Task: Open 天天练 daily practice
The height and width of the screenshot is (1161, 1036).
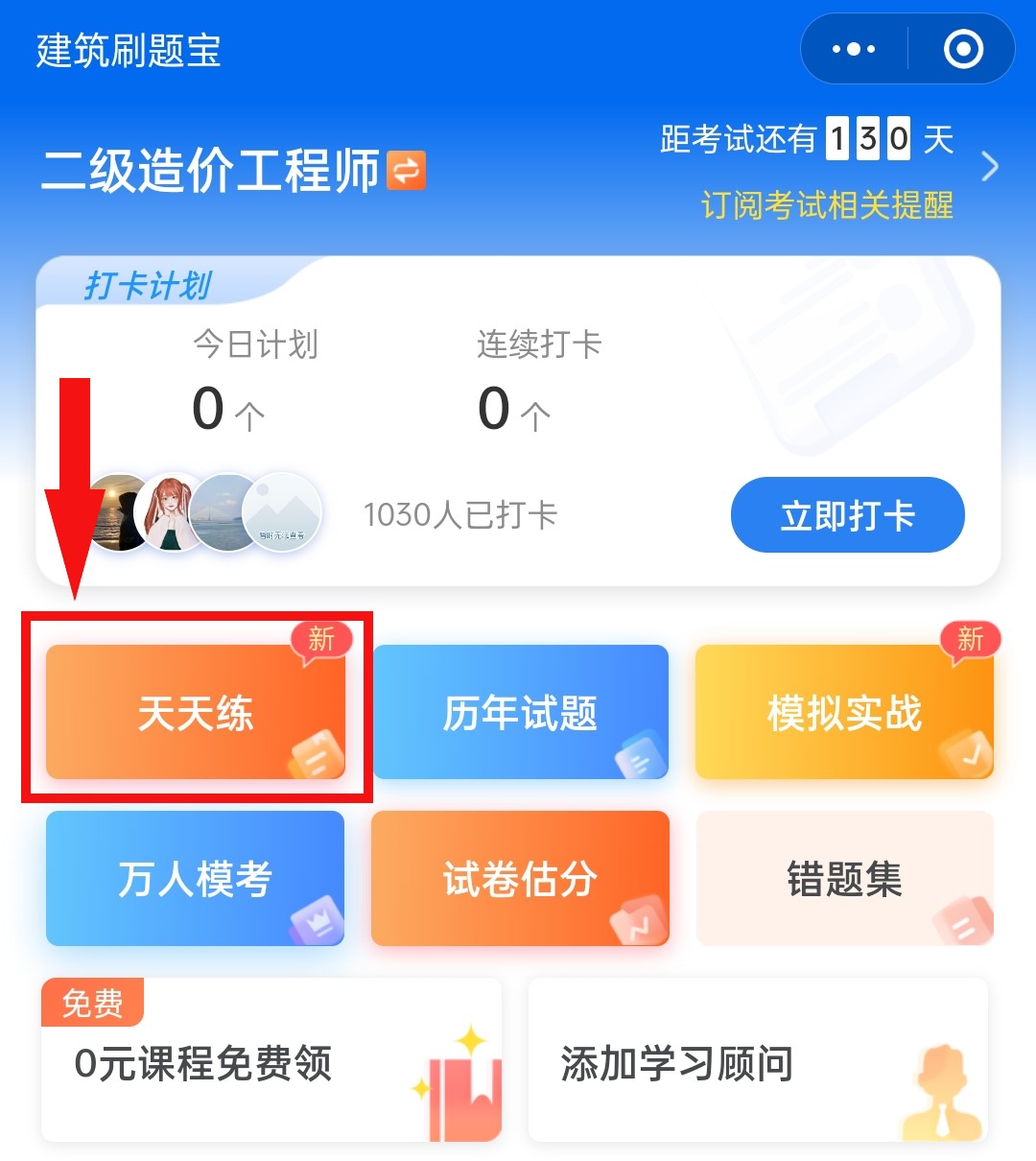Action: pos(196,712)
